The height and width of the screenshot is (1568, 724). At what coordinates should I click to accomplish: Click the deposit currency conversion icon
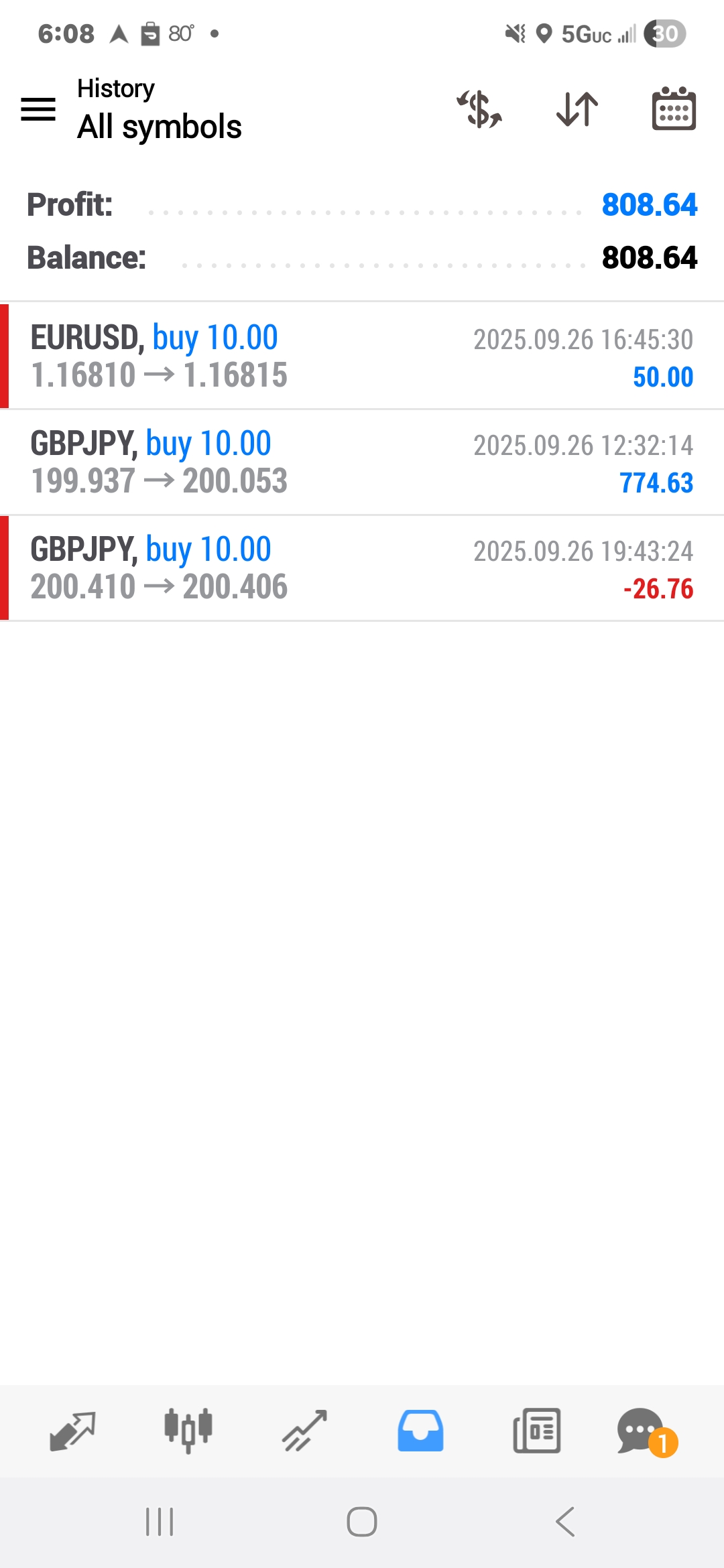[479, 109]
